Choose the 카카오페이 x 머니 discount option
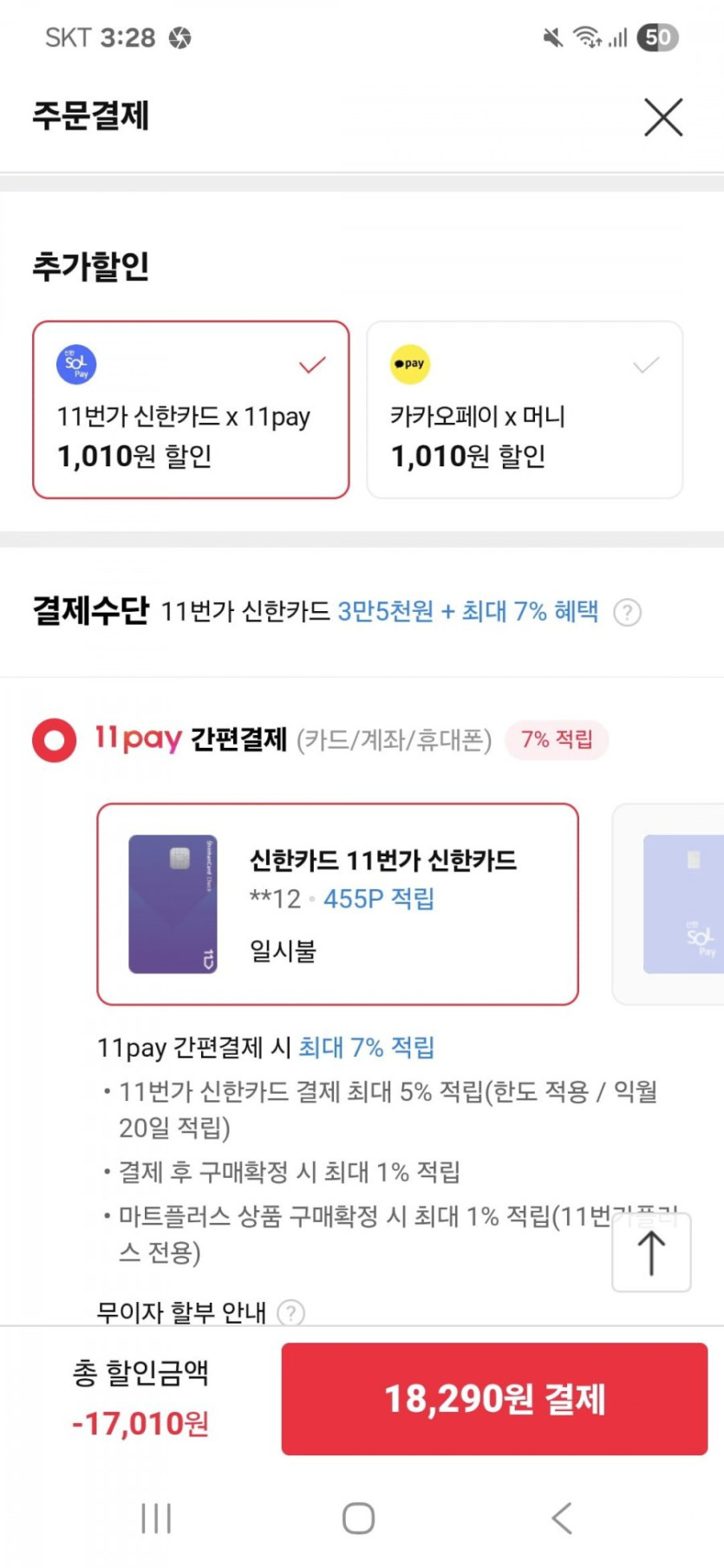 pyautogui.click(x=525, y=410)
